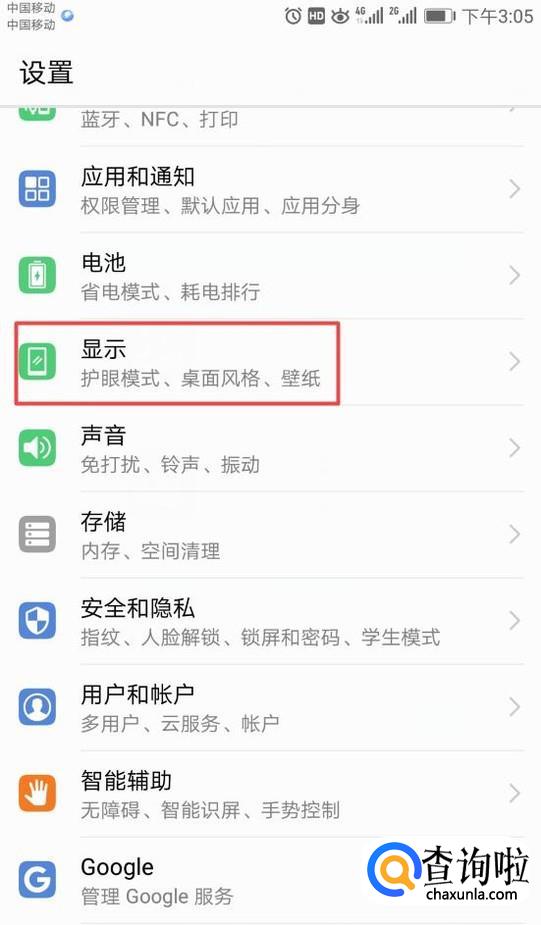Open 存储 storage settings
541x925 pixels.
270,534
